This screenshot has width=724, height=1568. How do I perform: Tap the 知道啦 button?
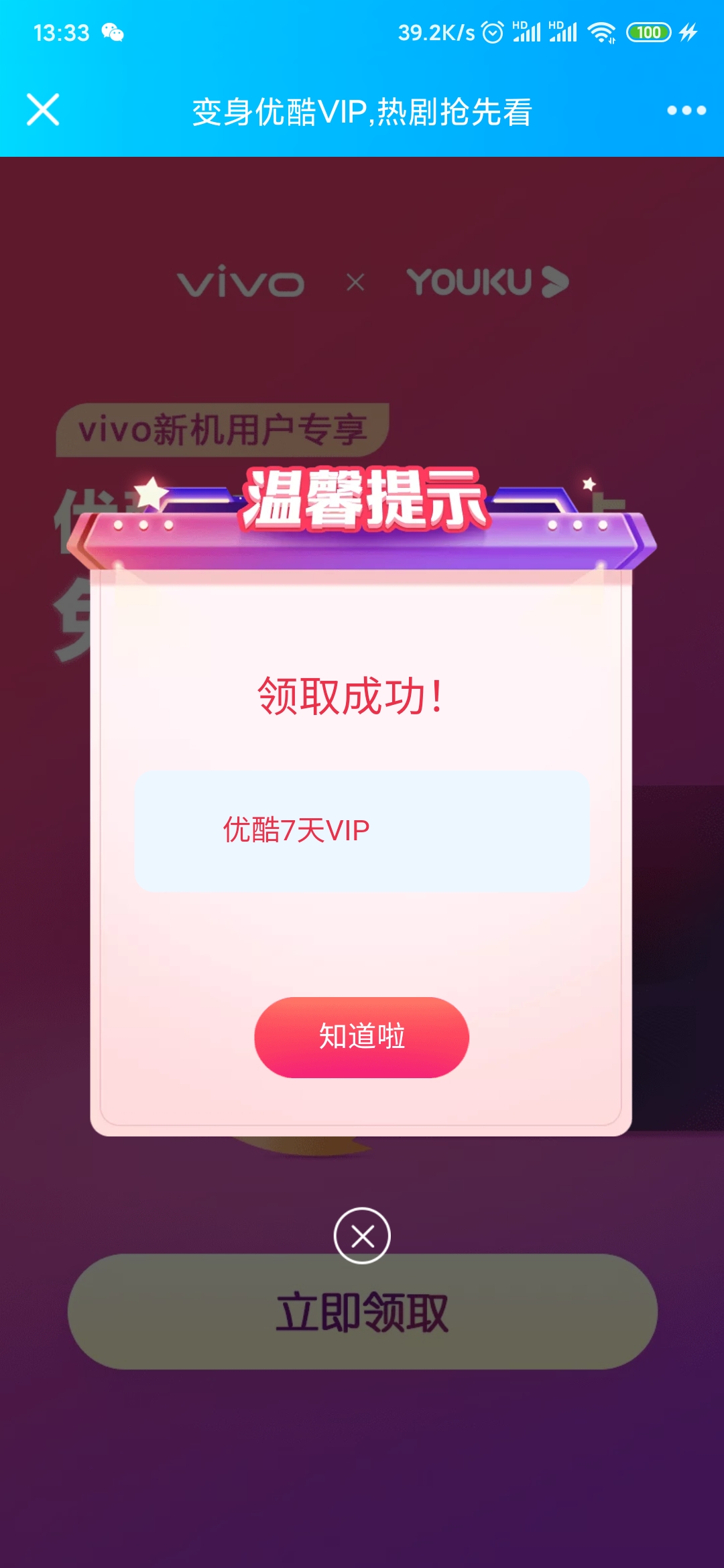tap(361, 1037)
